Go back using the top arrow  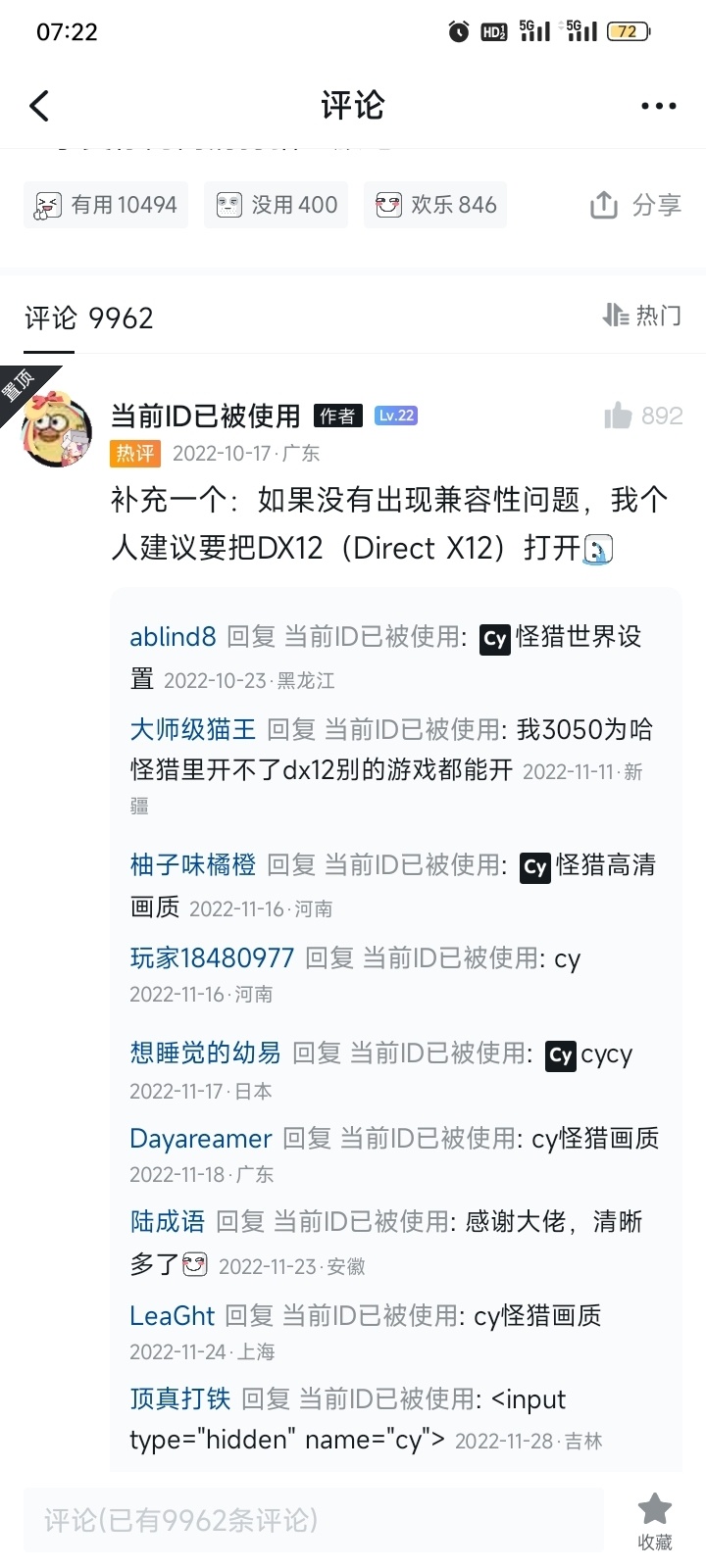click(x=39, y=106)
